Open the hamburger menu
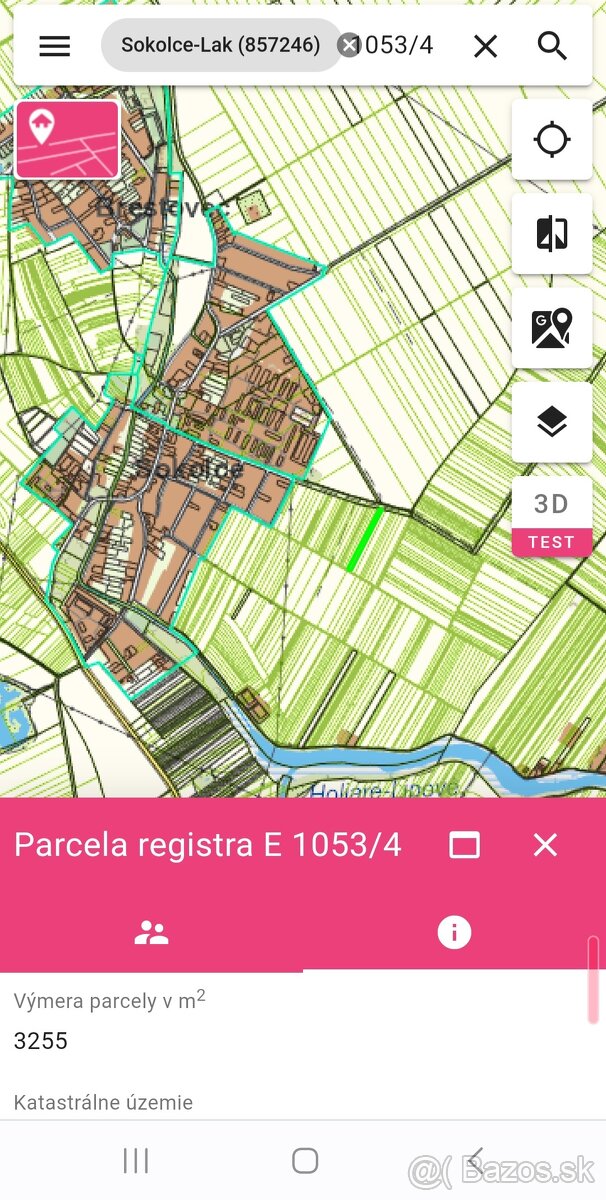The width and height of the screenshot is (606, 1200). click(54, 46)
